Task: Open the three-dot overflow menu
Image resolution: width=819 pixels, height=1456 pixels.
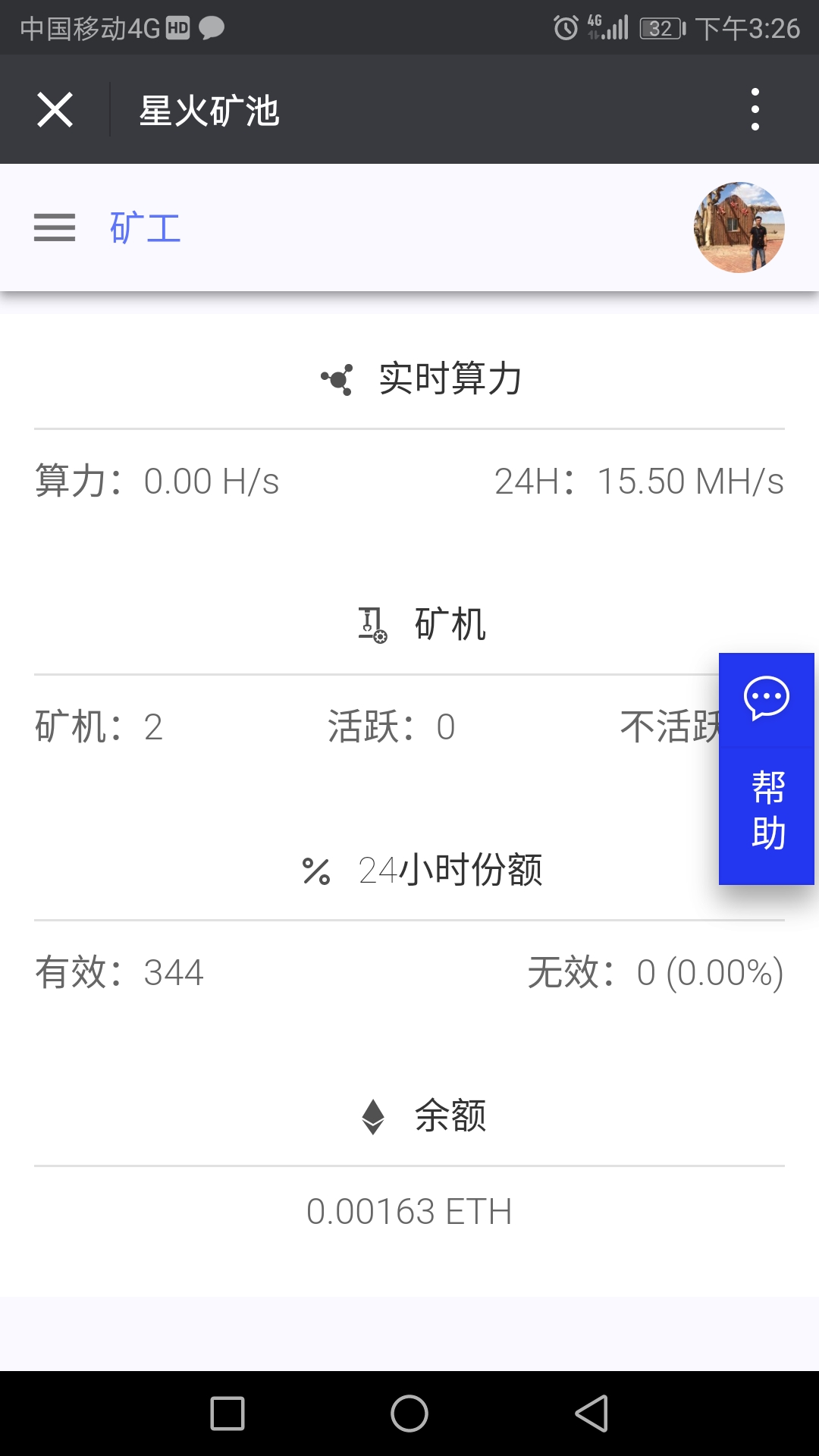Action: [754, 108]
